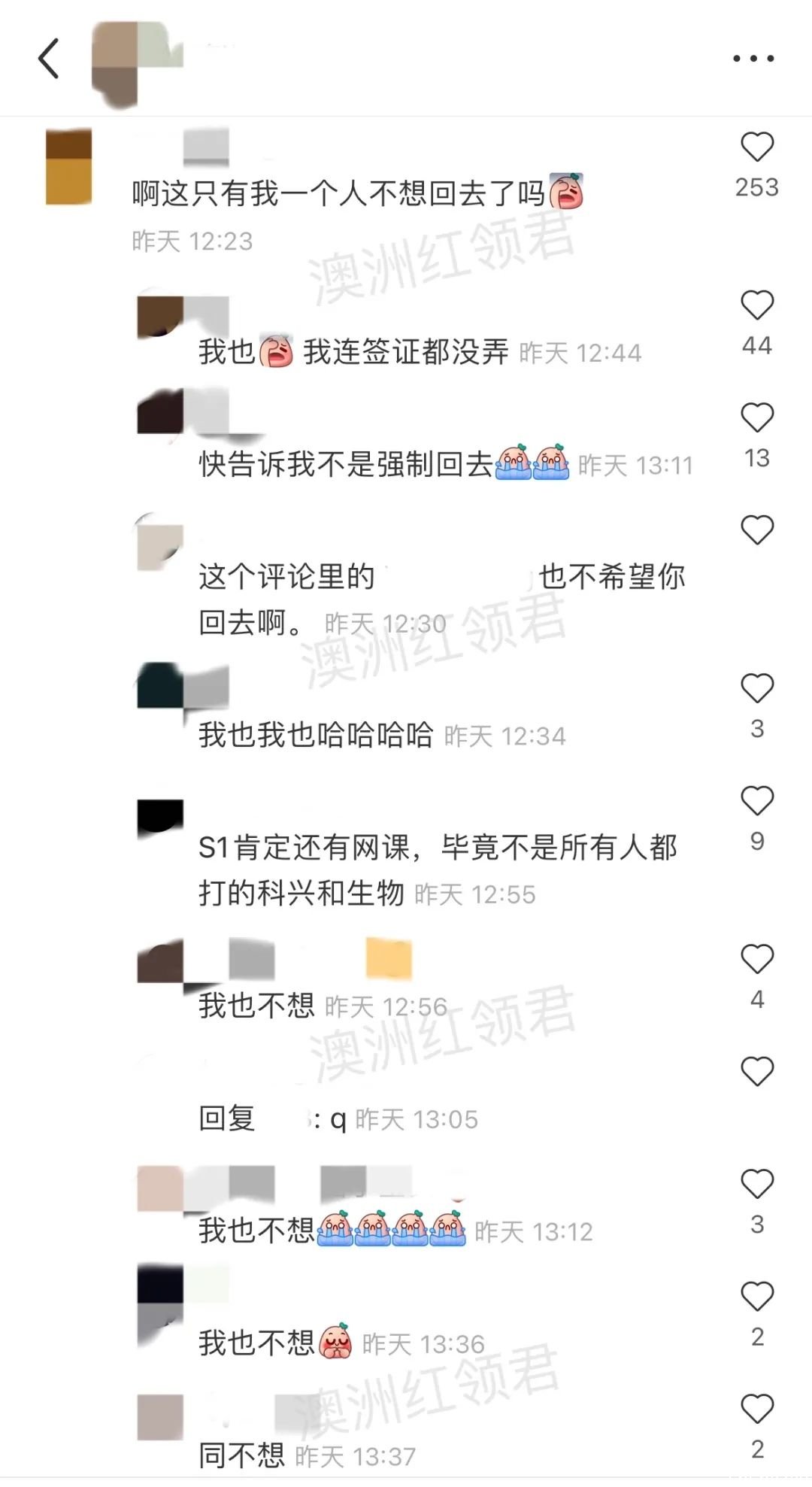Like the reply '同不想'
The height and width of the screenshot is (1487, 812).
756,1410
